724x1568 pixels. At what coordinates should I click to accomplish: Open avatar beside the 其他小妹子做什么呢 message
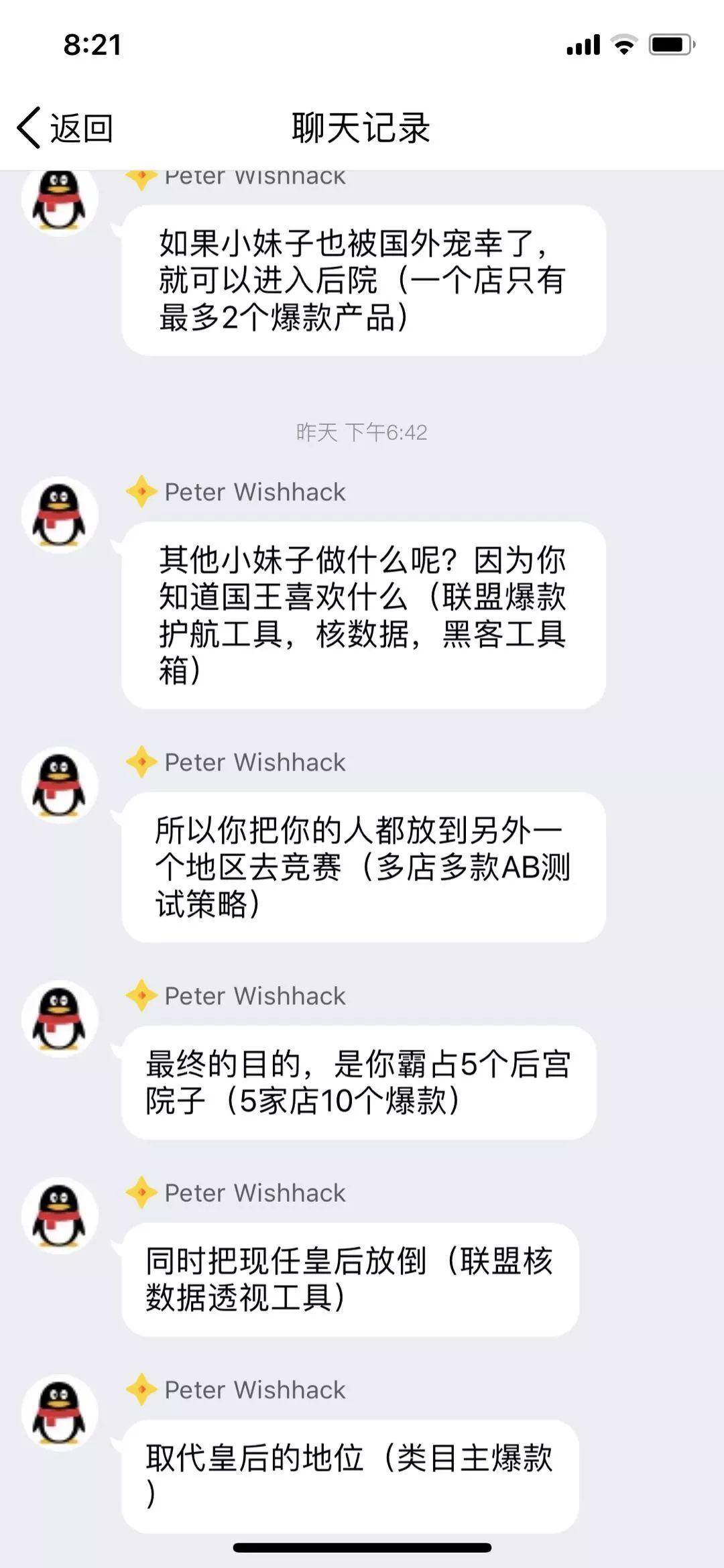pos(60,515)
